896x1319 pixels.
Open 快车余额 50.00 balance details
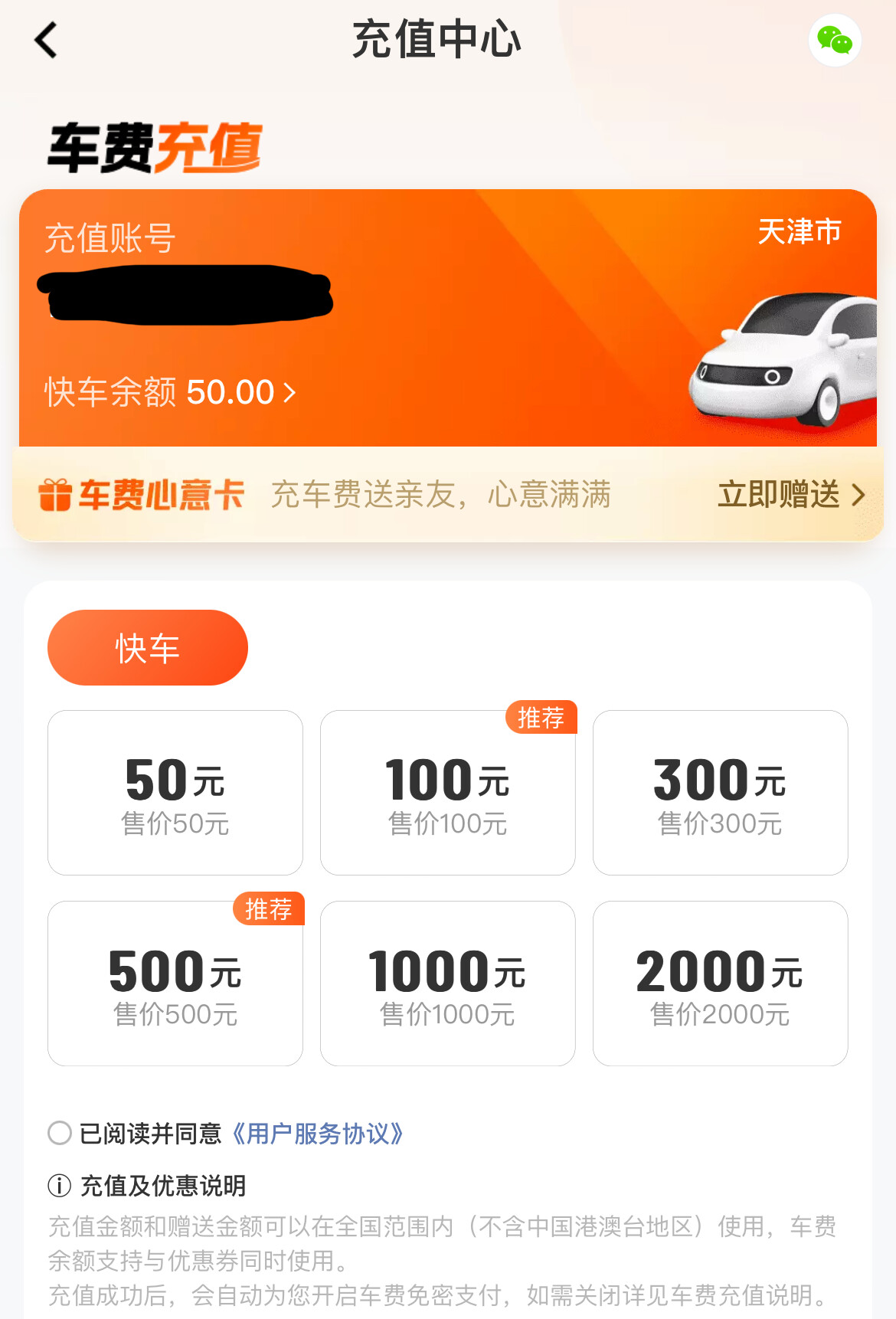click(170, 392)
